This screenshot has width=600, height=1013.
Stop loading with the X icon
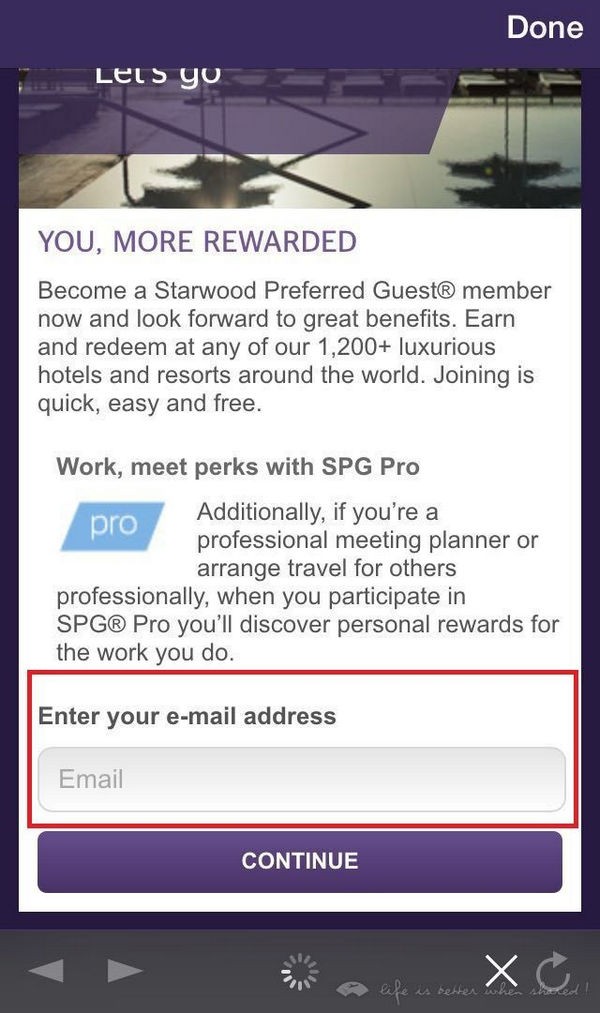501,970
